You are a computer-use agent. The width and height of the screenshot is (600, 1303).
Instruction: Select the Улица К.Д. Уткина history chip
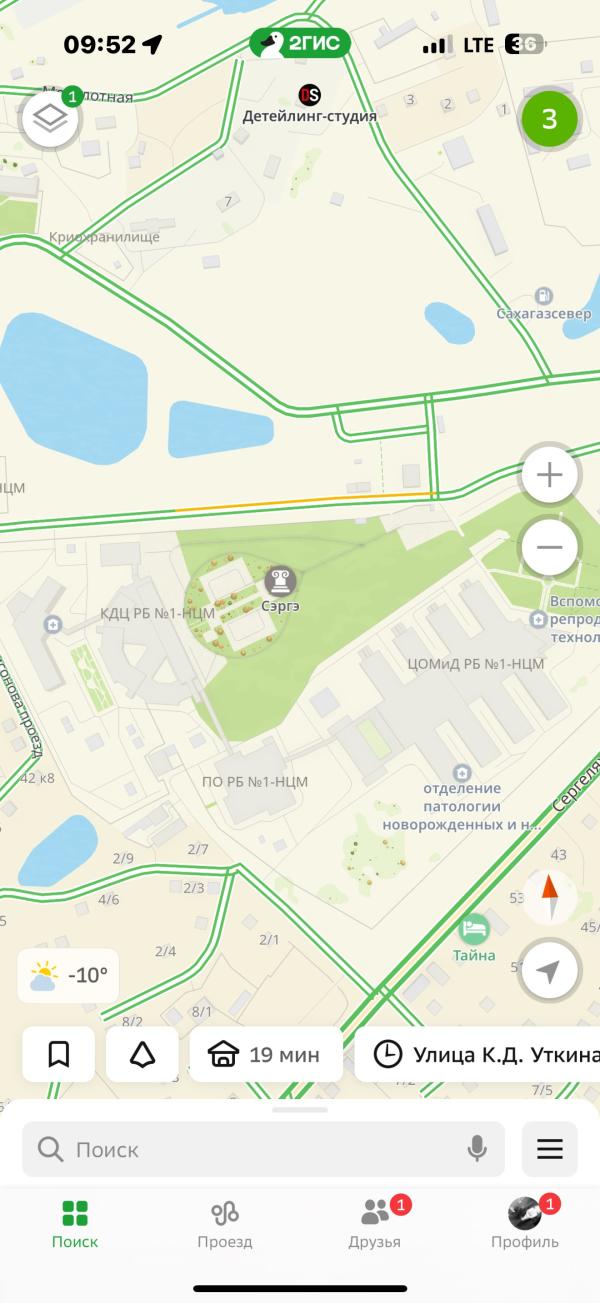coord(478,1054)
